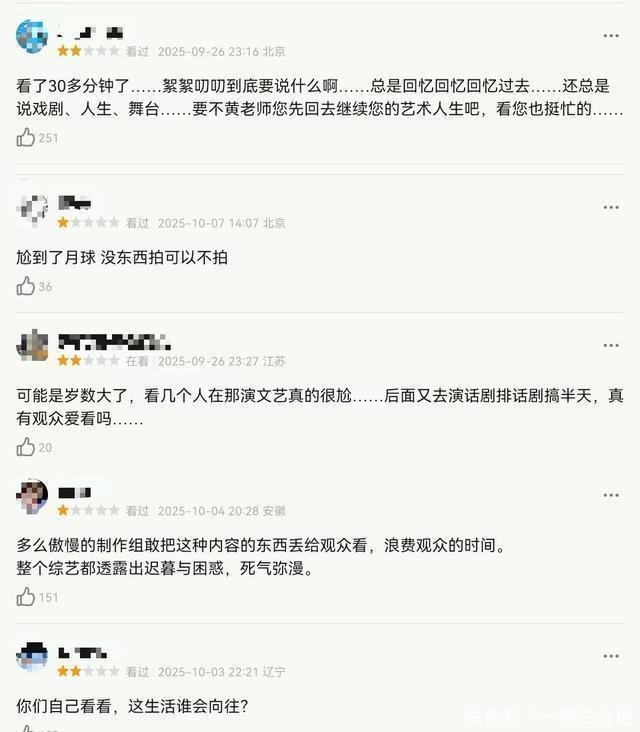Image resolution: width=640 pixels, height=732 pixels.
Task: Like the comment saying 尬到了月球
Action: (x=26, y=287)
